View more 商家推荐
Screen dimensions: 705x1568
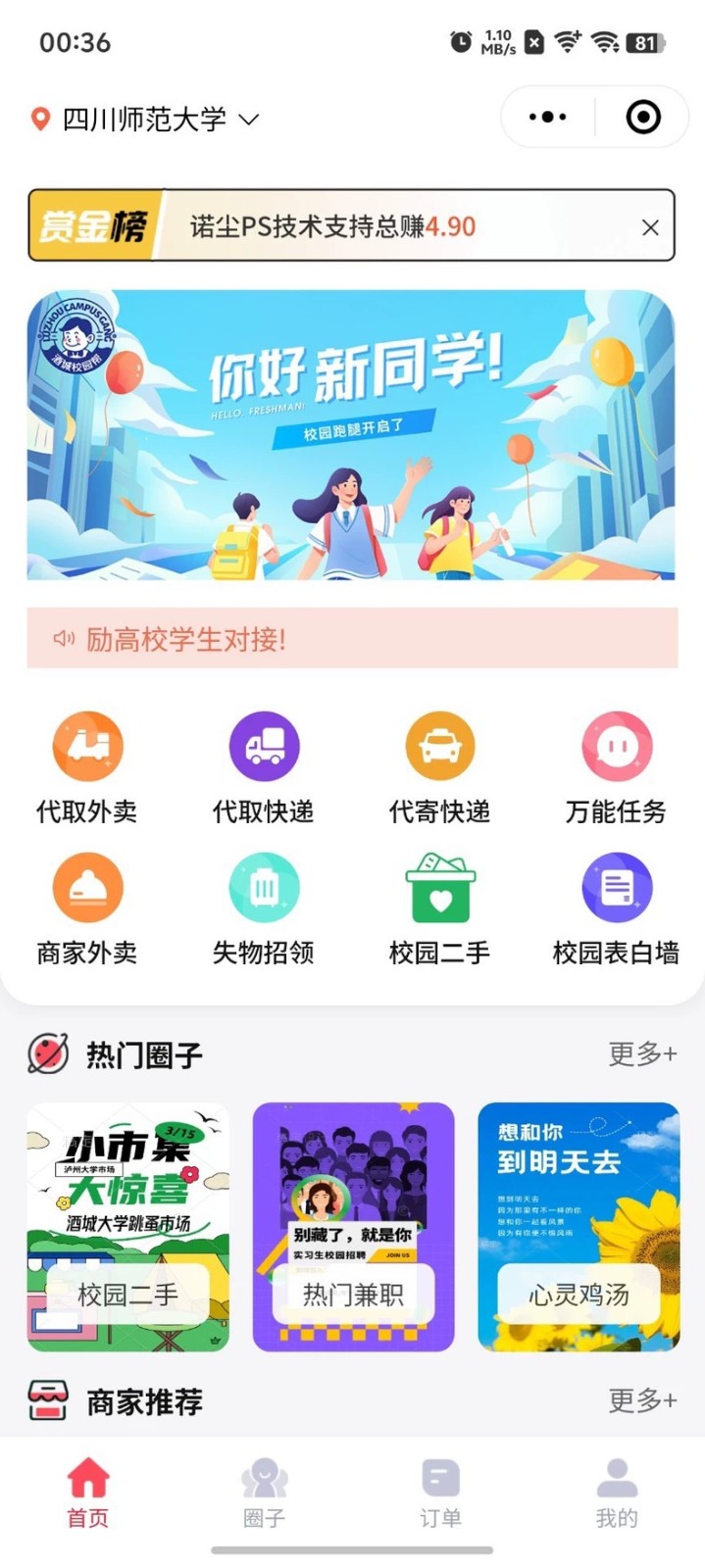pyautogui.click(x=642, y=1400)
